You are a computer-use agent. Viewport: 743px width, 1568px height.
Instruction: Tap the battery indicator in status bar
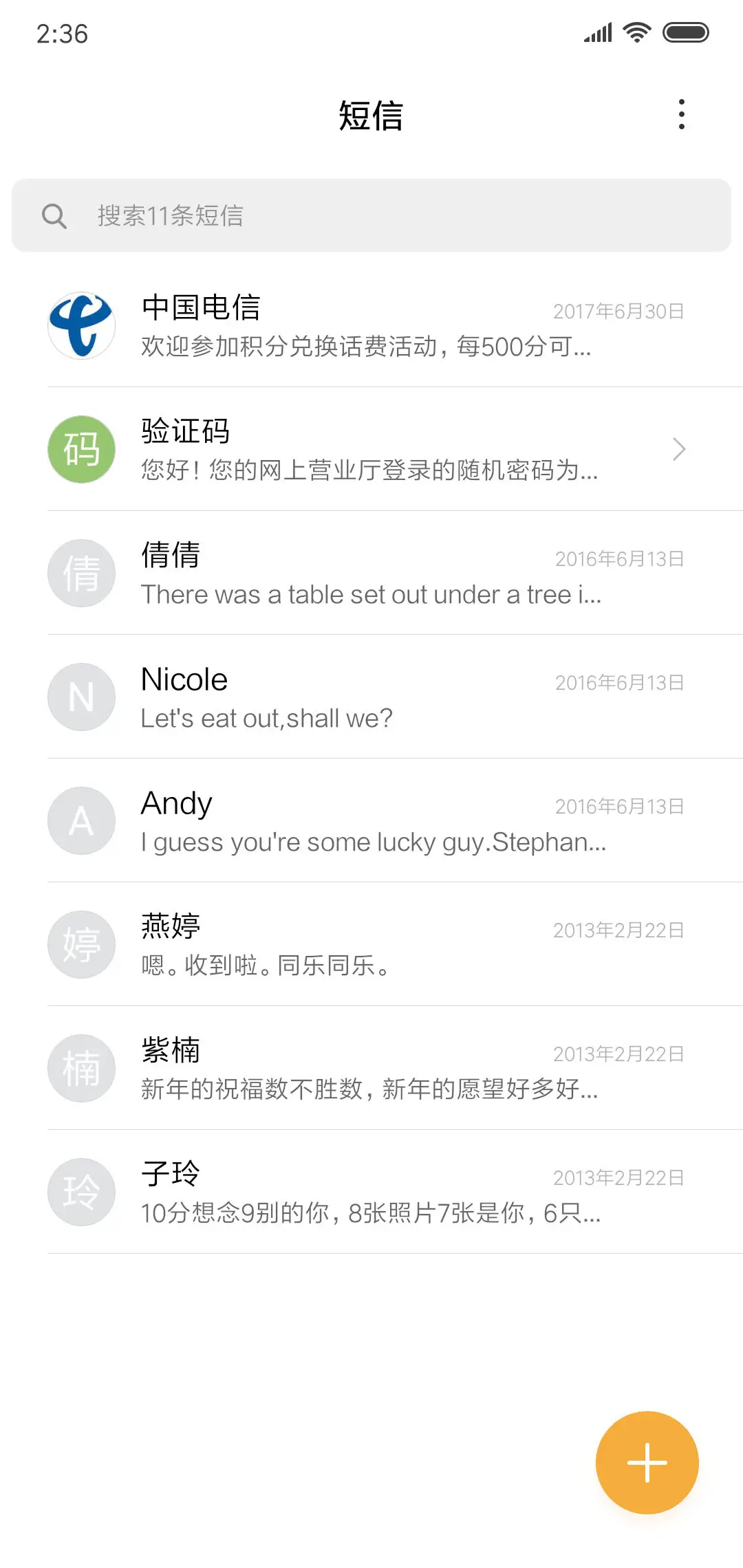(x=687, y=31)
